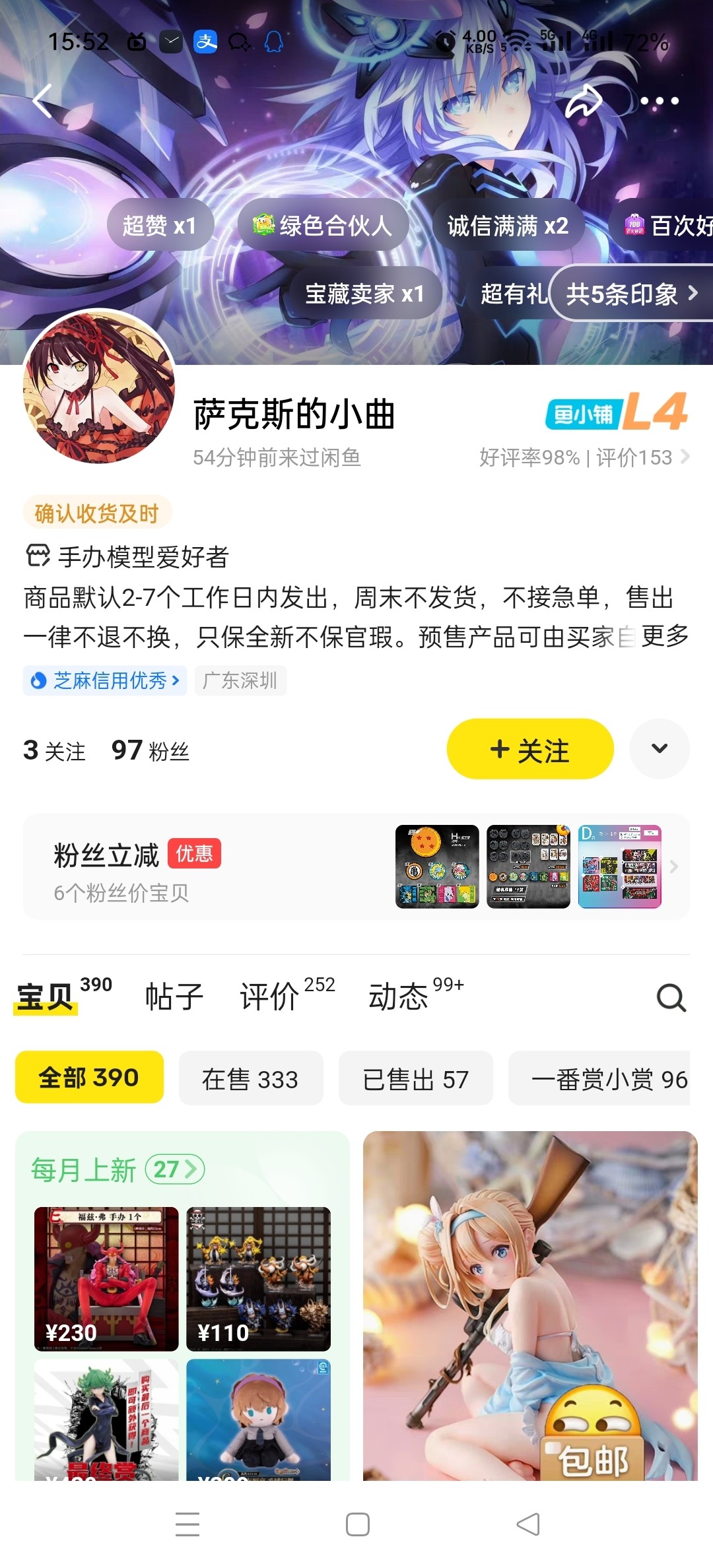Open the three-dot overflow menu
This screenshot has width=713, height=1568.
point(660,101)
